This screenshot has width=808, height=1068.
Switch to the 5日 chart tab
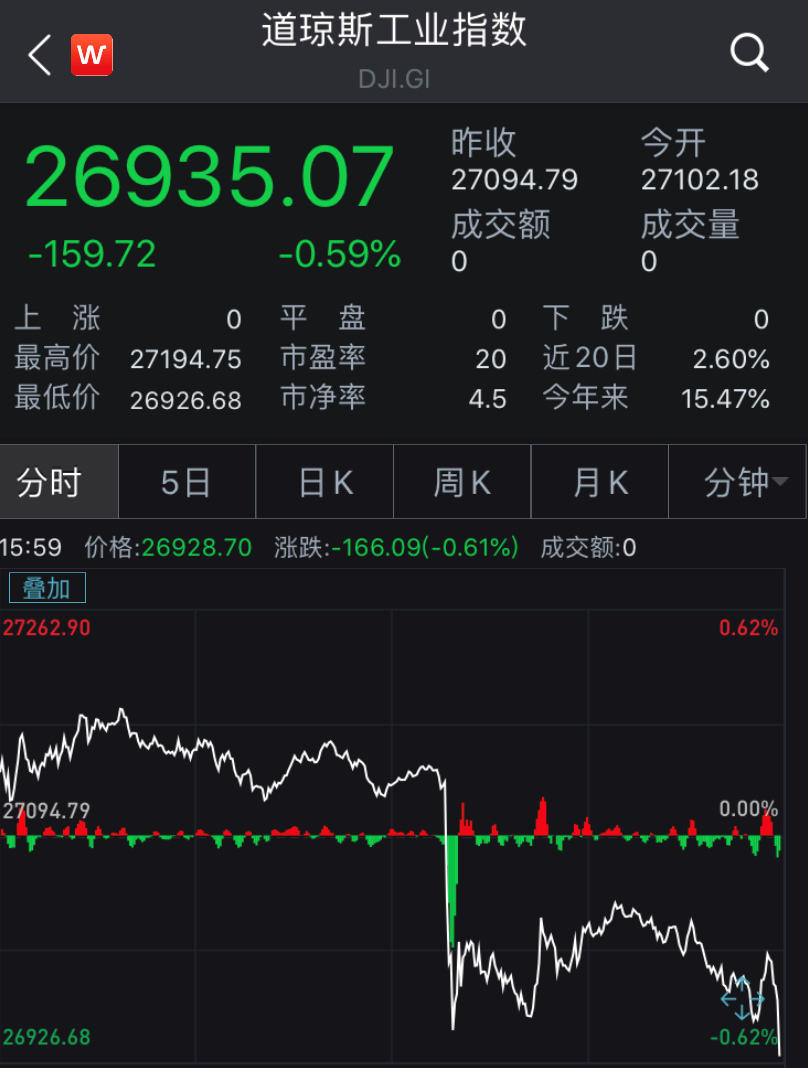click(x=186, y=483)
